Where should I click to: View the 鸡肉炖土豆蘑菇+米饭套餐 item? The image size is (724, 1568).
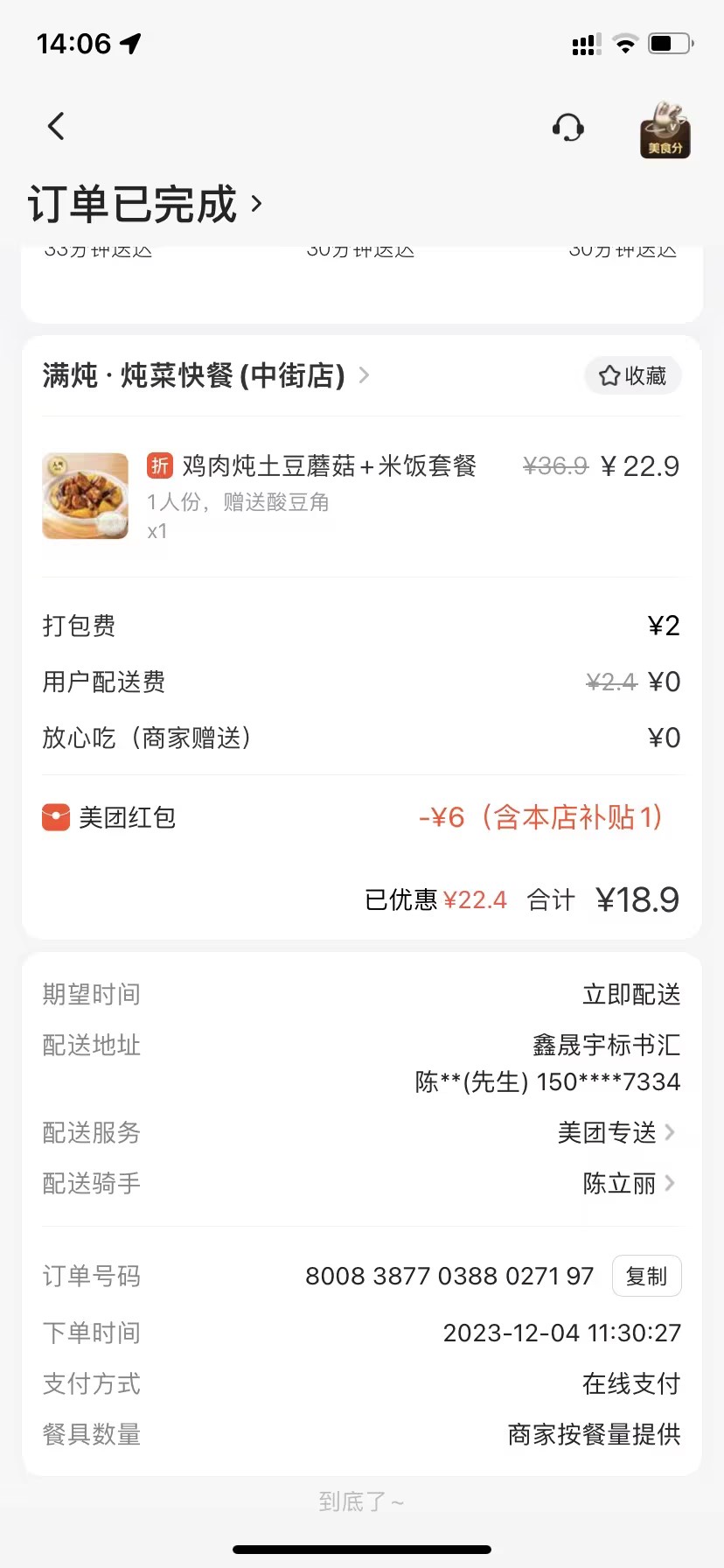coord(329,466)
